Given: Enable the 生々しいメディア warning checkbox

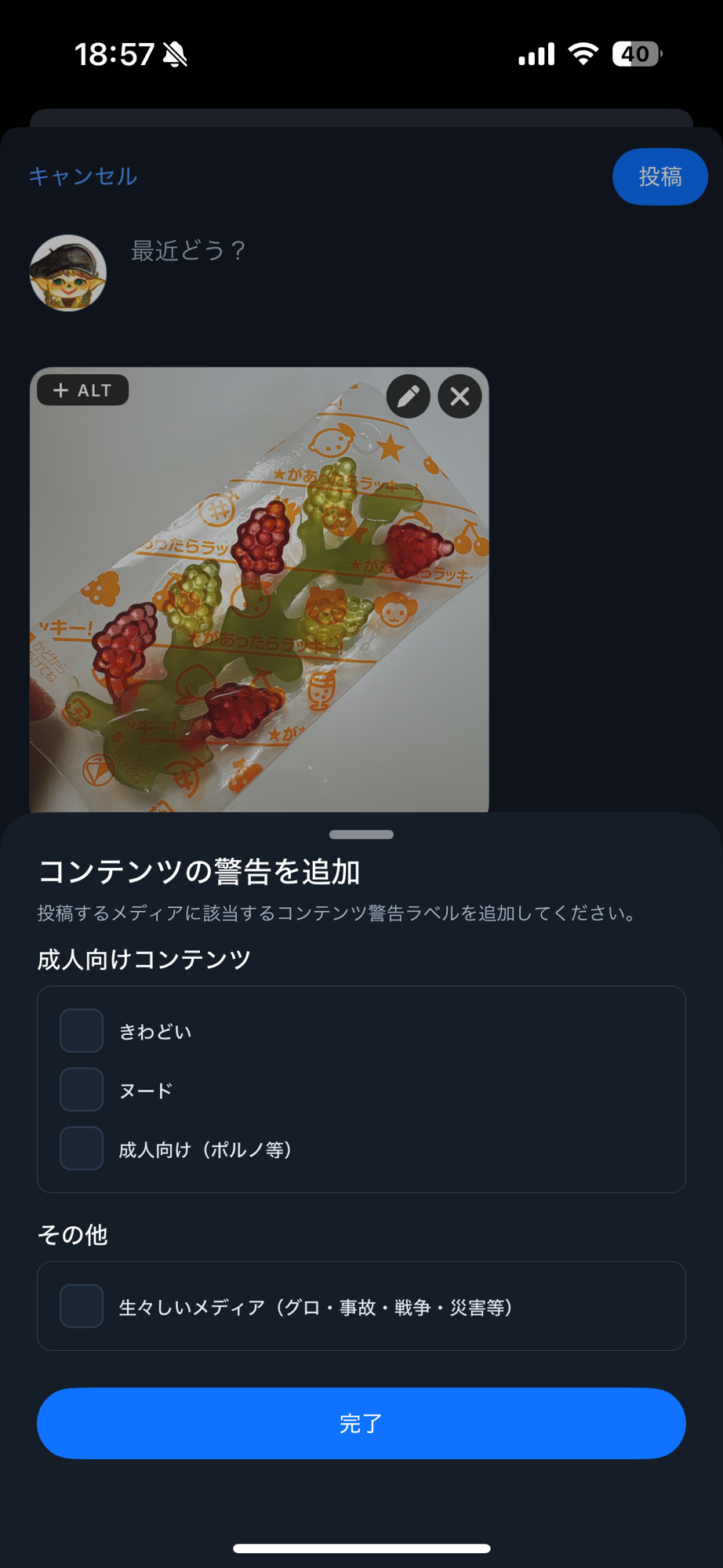Looking at the screenshot, I should [82, 1306].
